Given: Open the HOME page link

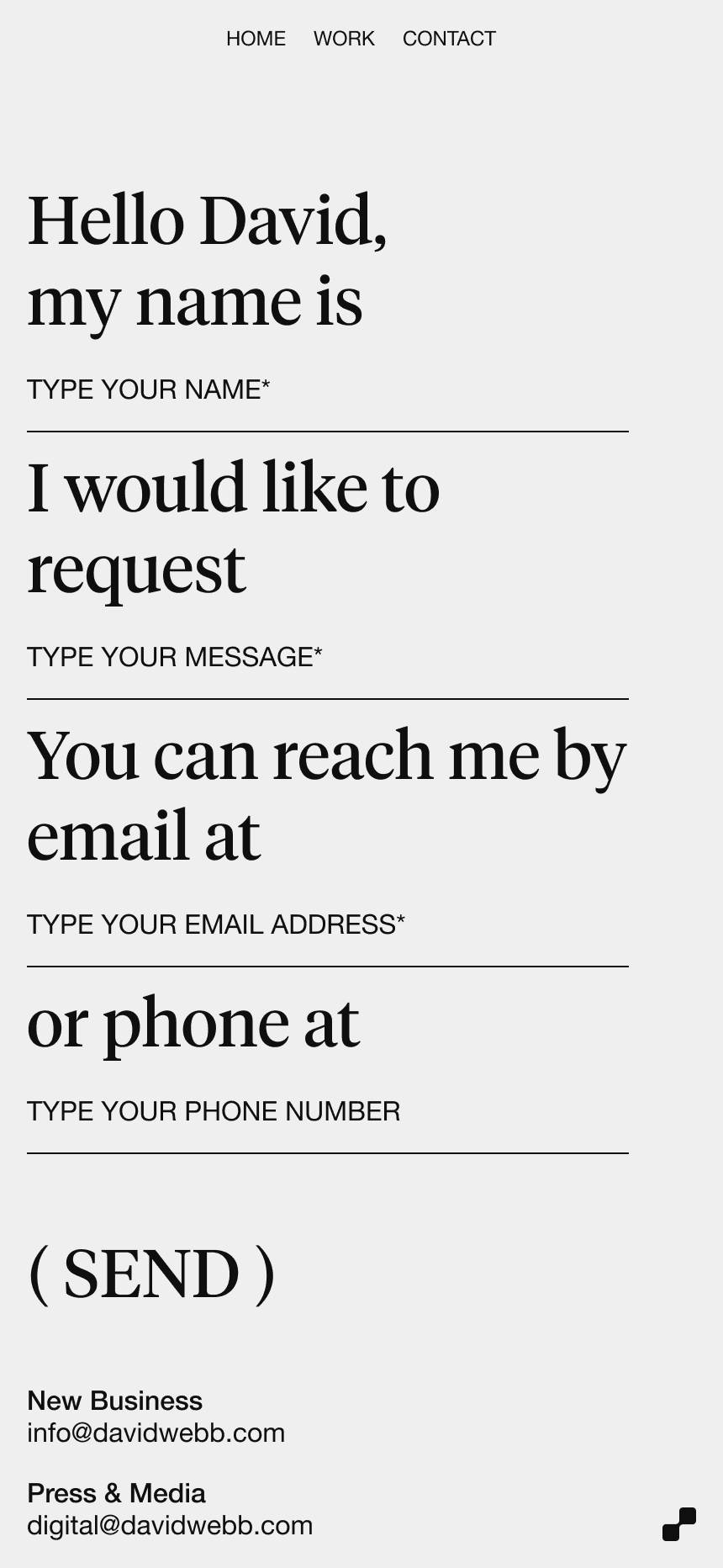Looking at the screenshot, I should [x=256, y=39].
